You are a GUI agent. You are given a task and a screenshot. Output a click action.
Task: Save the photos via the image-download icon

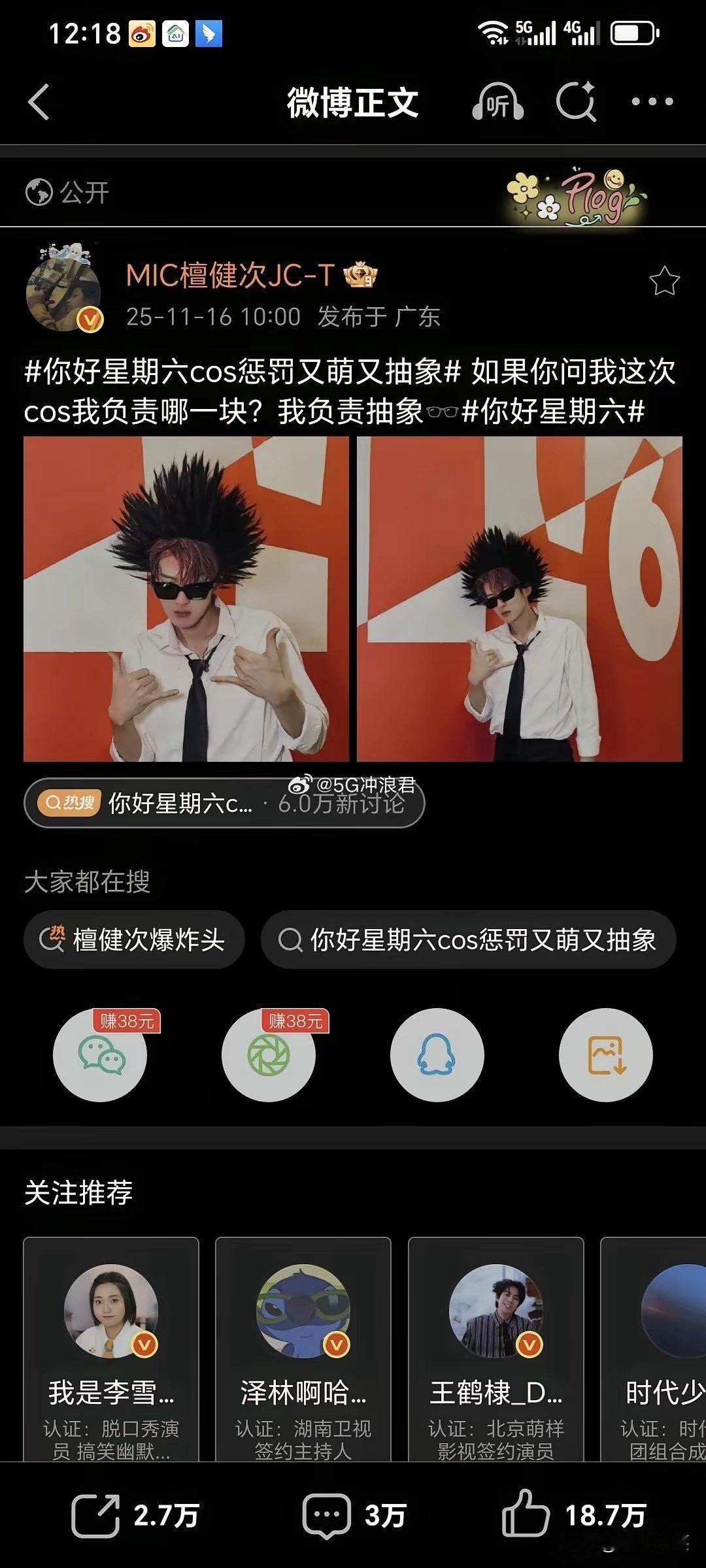pos(605,1055)
